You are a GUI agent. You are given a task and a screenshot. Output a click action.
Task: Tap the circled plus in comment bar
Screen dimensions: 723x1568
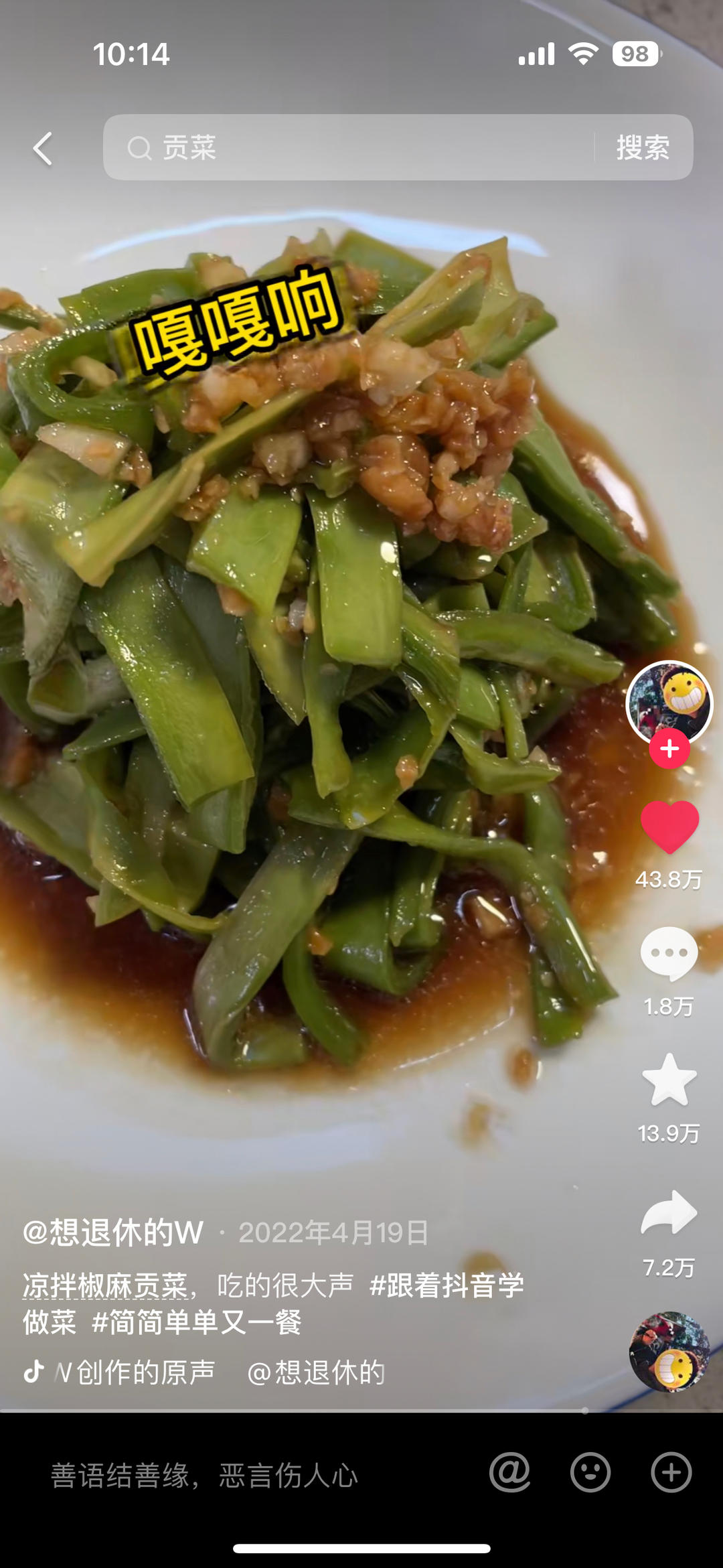coord(671,1473)
